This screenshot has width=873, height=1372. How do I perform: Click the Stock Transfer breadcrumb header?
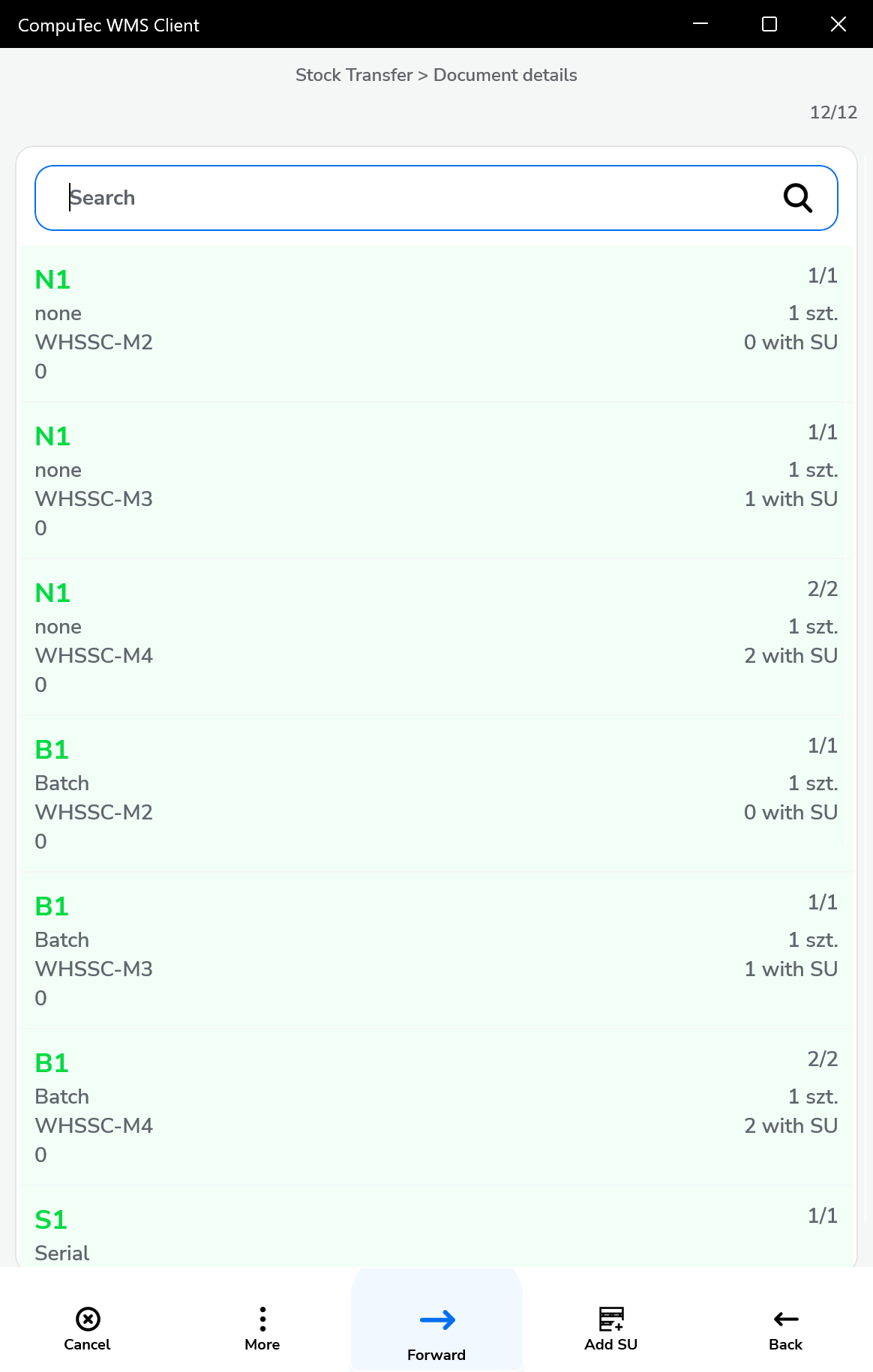[x=353, y=75]
